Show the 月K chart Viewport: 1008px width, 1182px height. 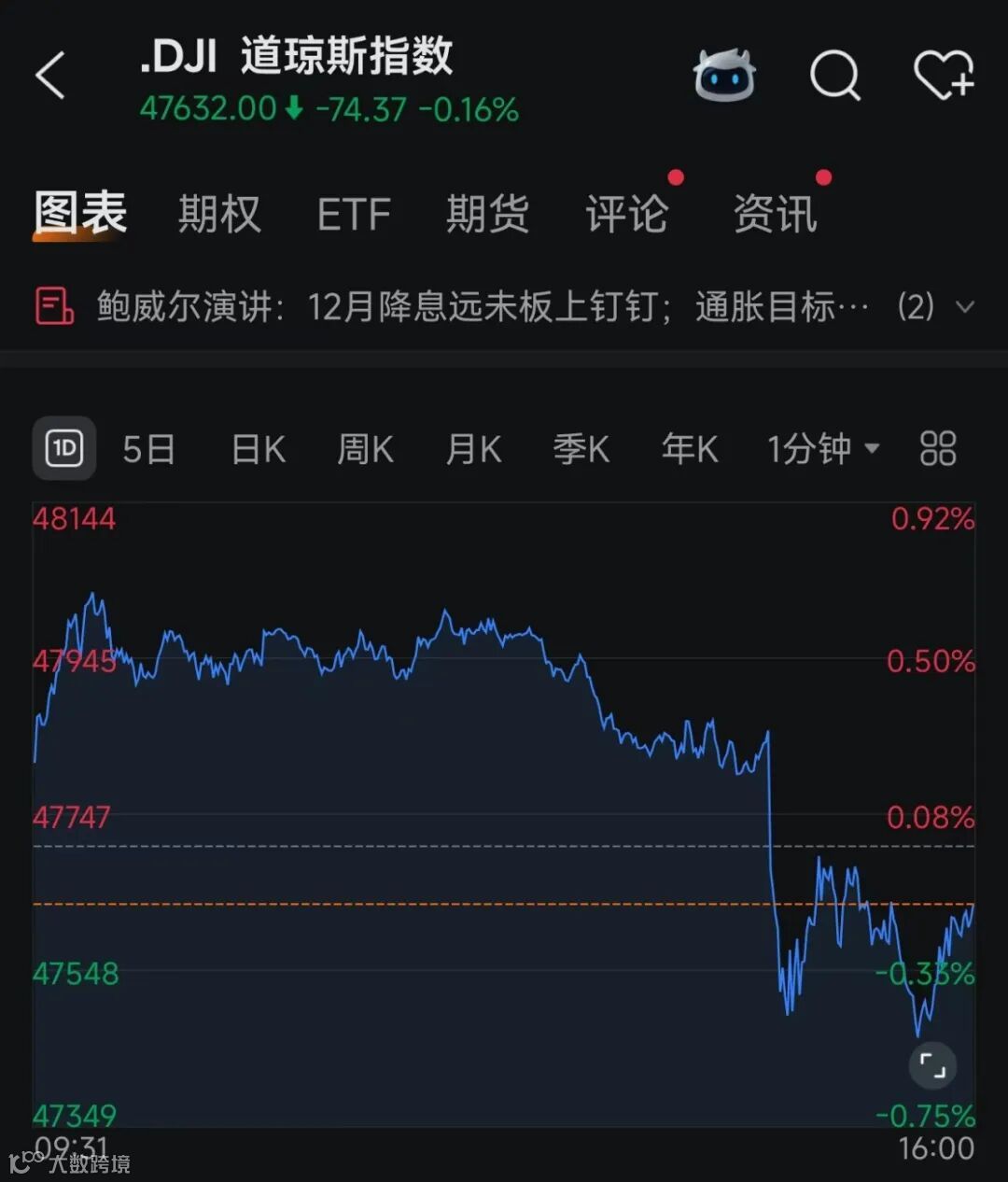click(473, 449)
